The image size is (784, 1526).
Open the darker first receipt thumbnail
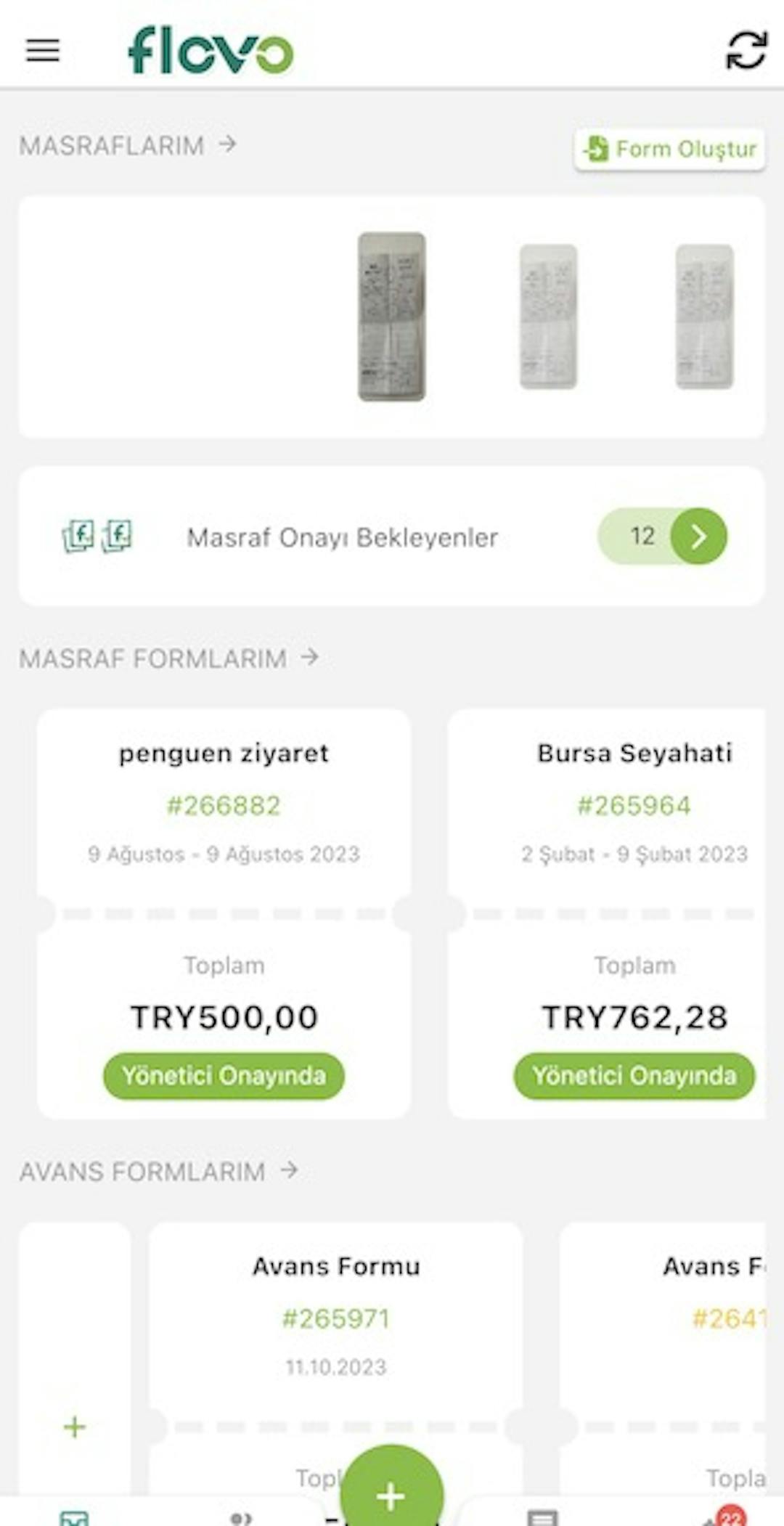[392, 317]
